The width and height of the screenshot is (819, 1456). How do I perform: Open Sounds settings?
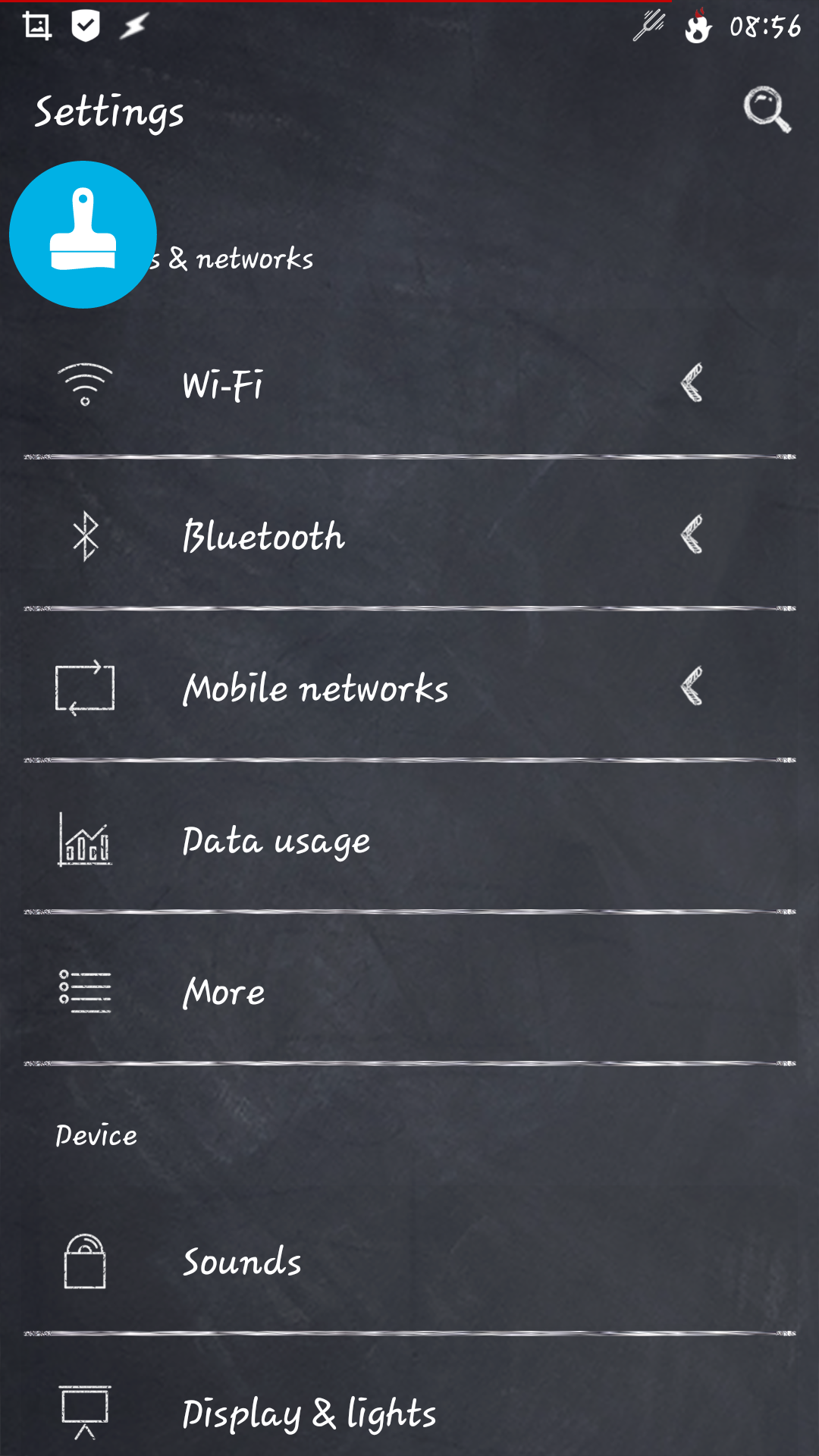pyautogui.click(x=409, y=1261)
